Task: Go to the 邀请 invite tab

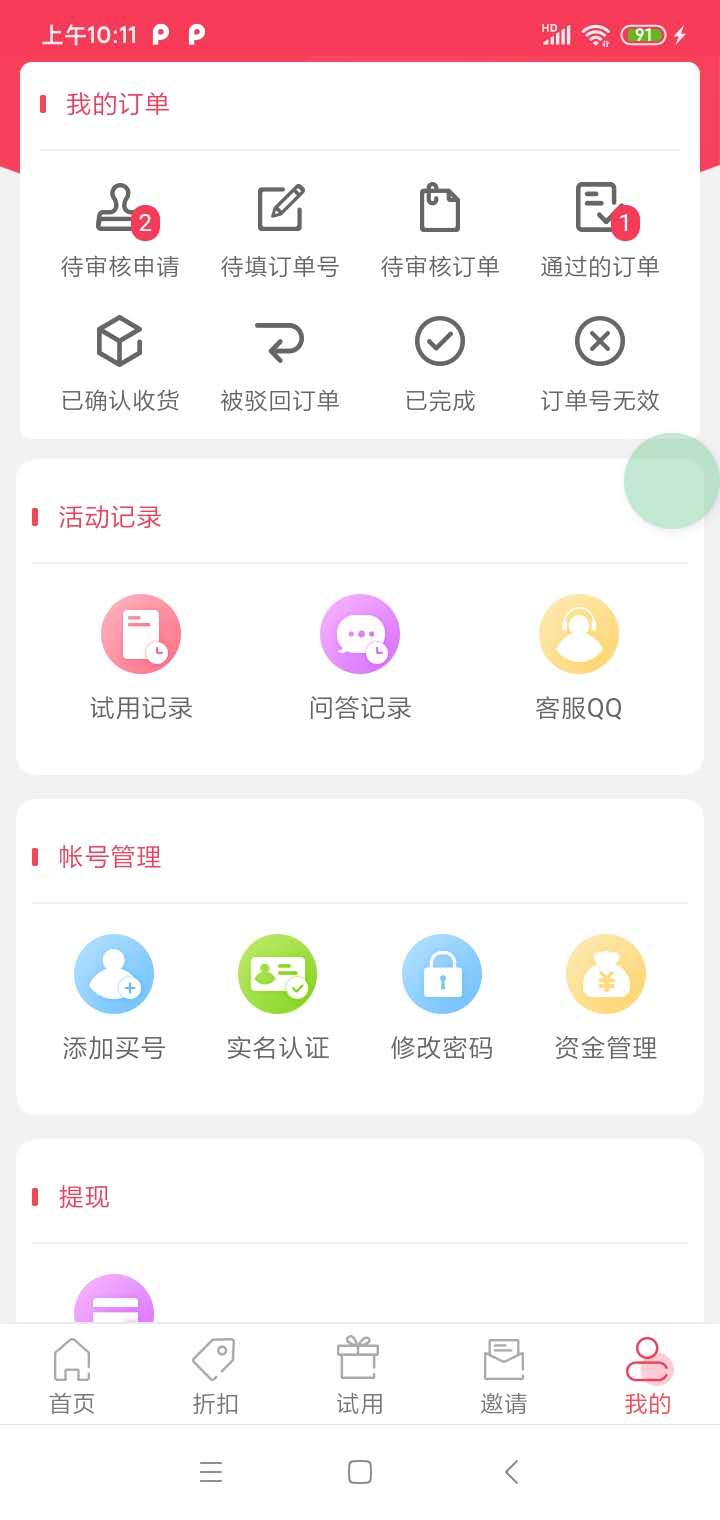Action: (503, 1376)
